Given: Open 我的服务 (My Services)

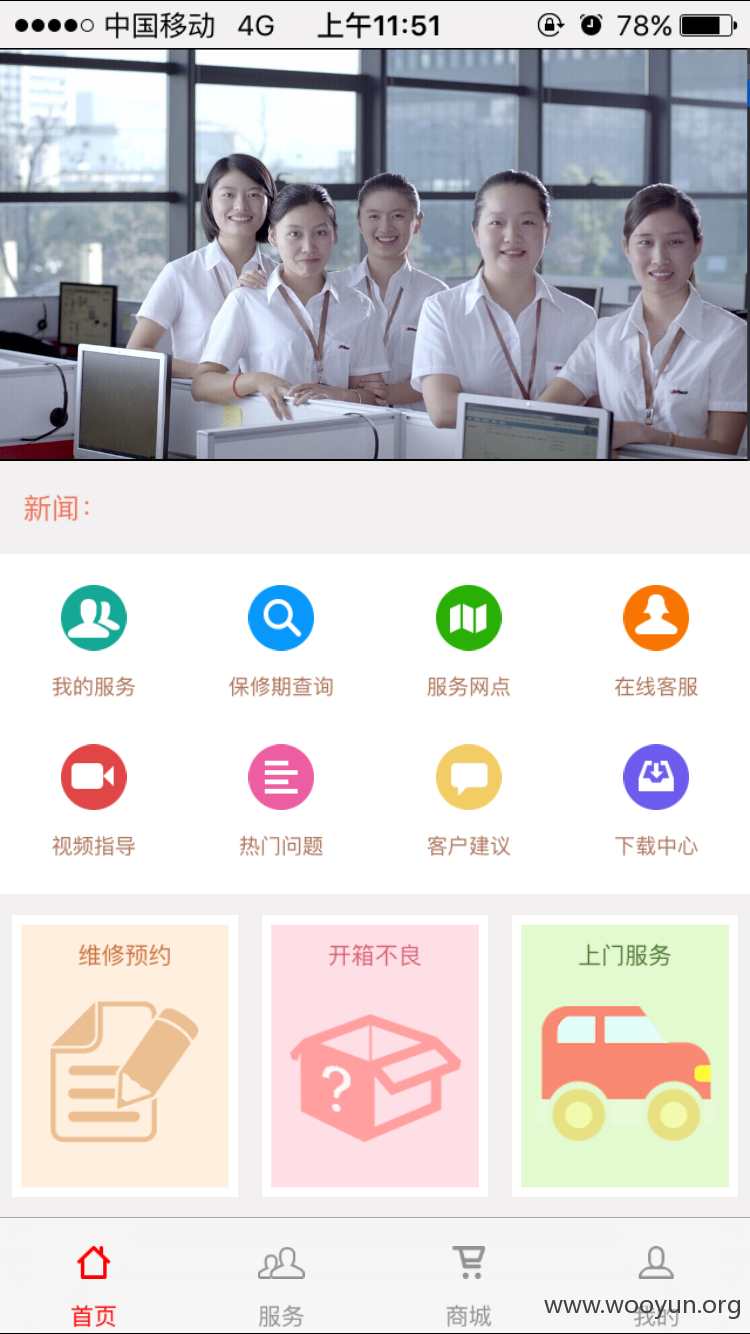Looking at the screenshot, I should click(94, 641).
